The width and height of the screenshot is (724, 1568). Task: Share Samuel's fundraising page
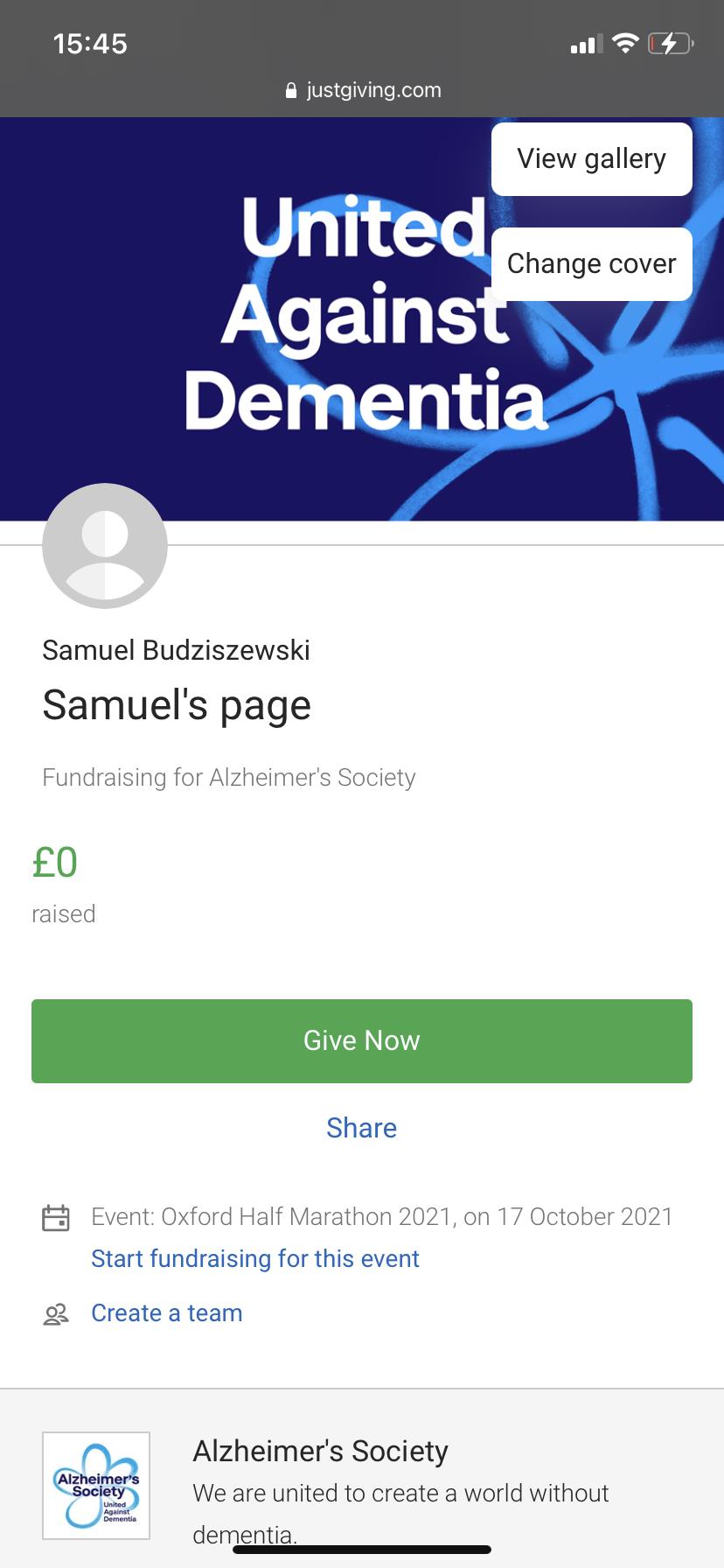(x=361, y=1128)
